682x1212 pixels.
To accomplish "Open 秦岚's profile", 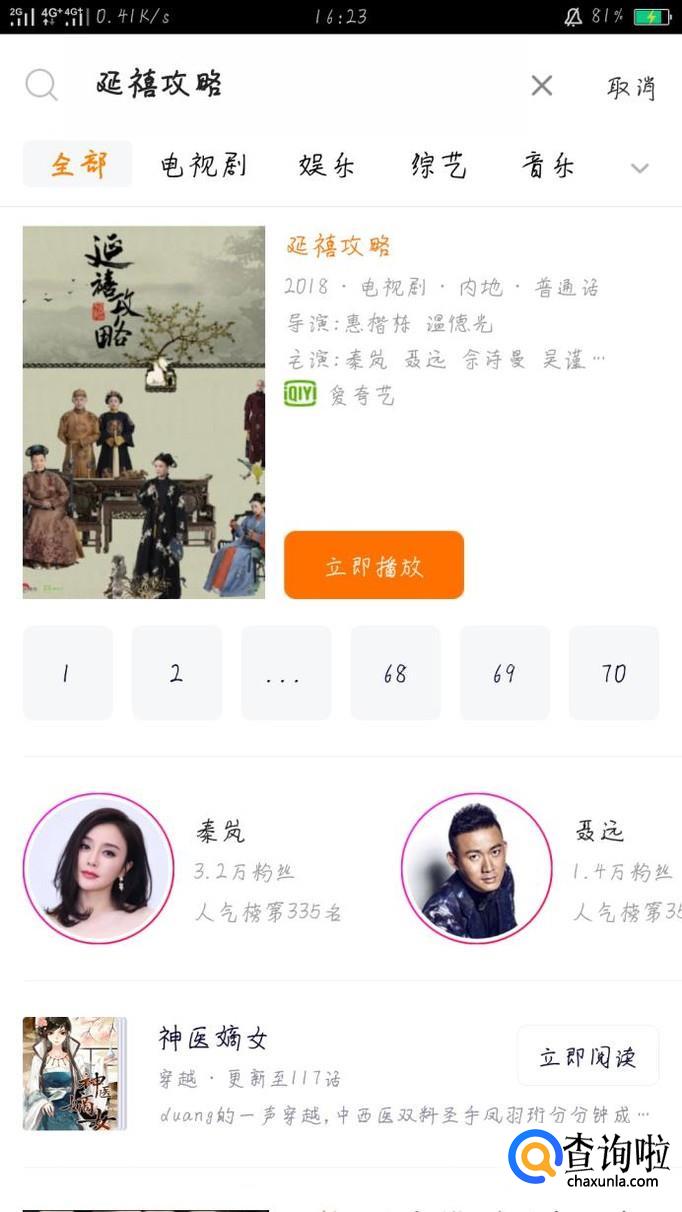I will [98, 868].
